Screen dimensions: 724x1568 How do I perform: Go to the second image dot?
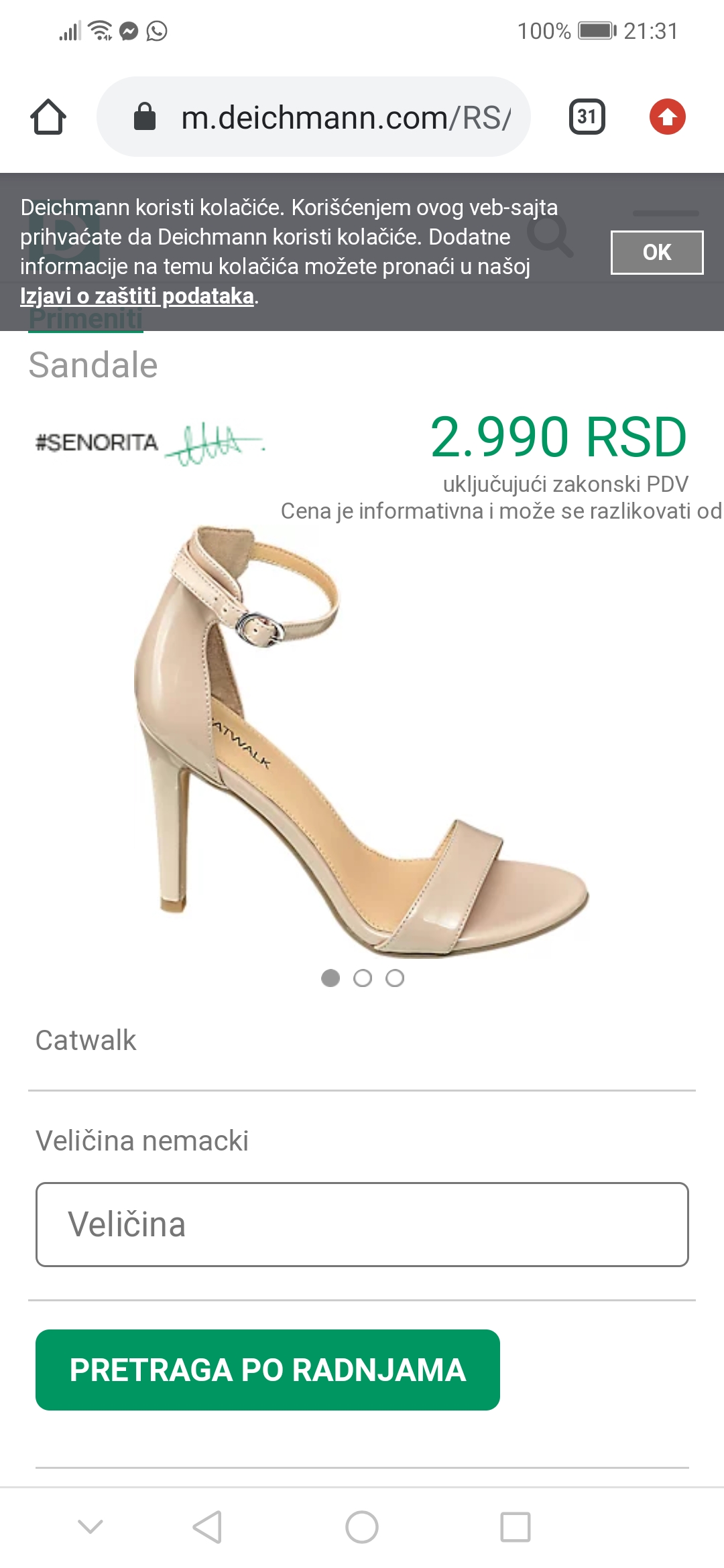pyautogui.click(x=363, y=978)
